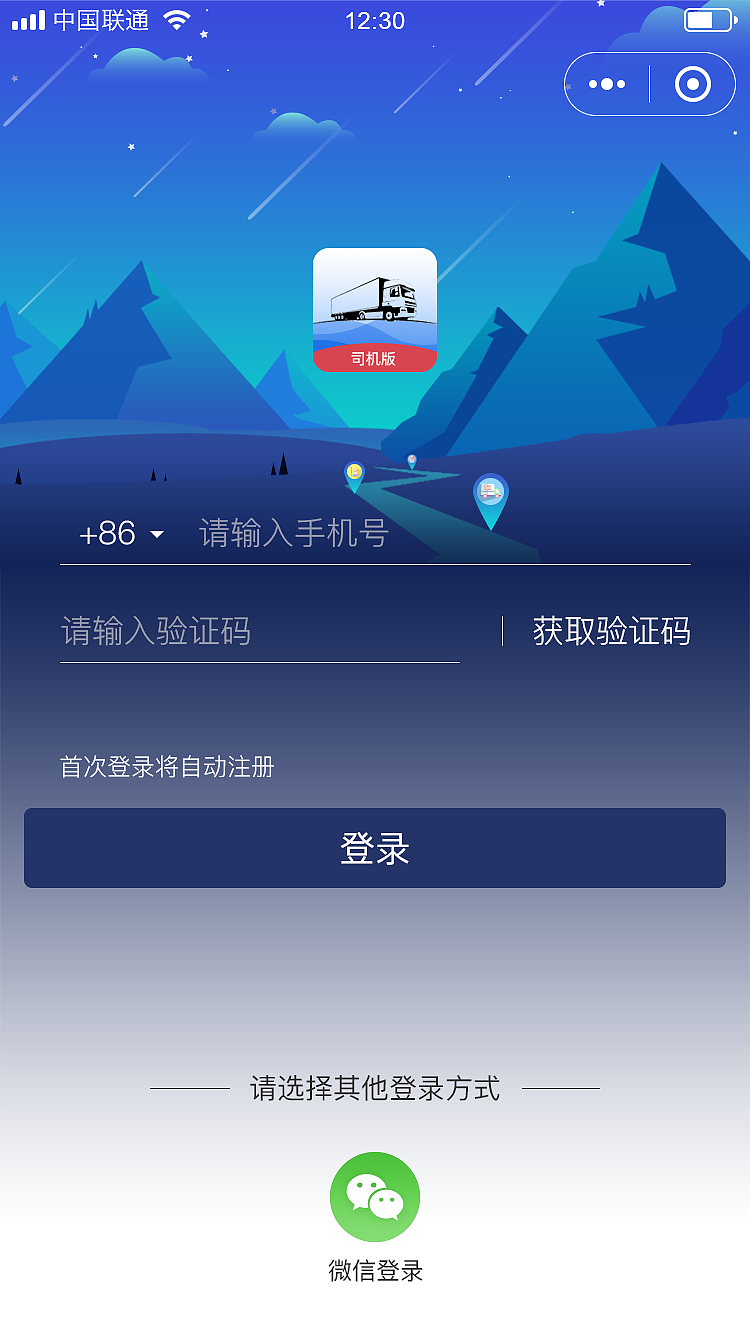Click the 司机版 truck app logo
This screenshot has height=1334, width=750.
point(375,310)
